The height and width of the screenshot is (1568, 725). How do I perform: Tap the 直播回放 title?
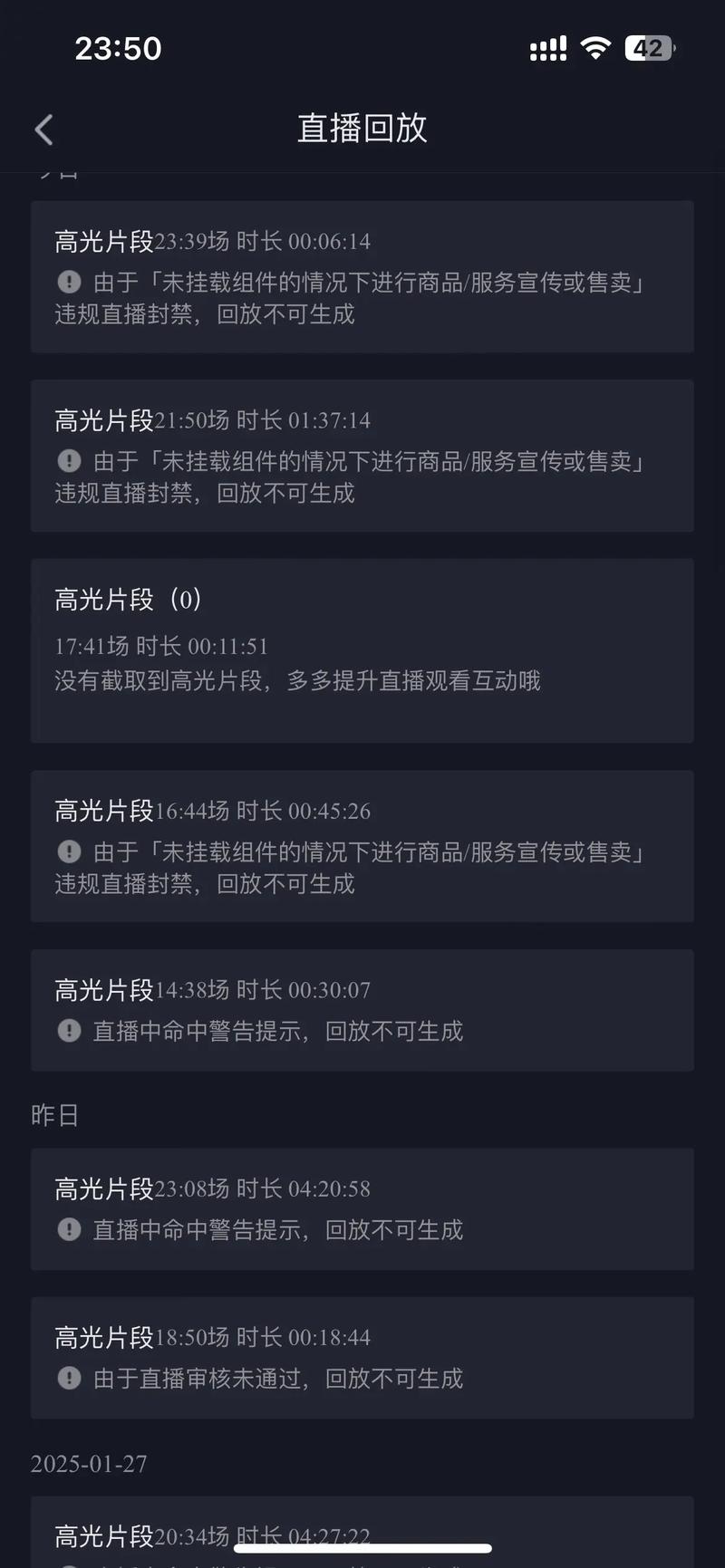362,128
